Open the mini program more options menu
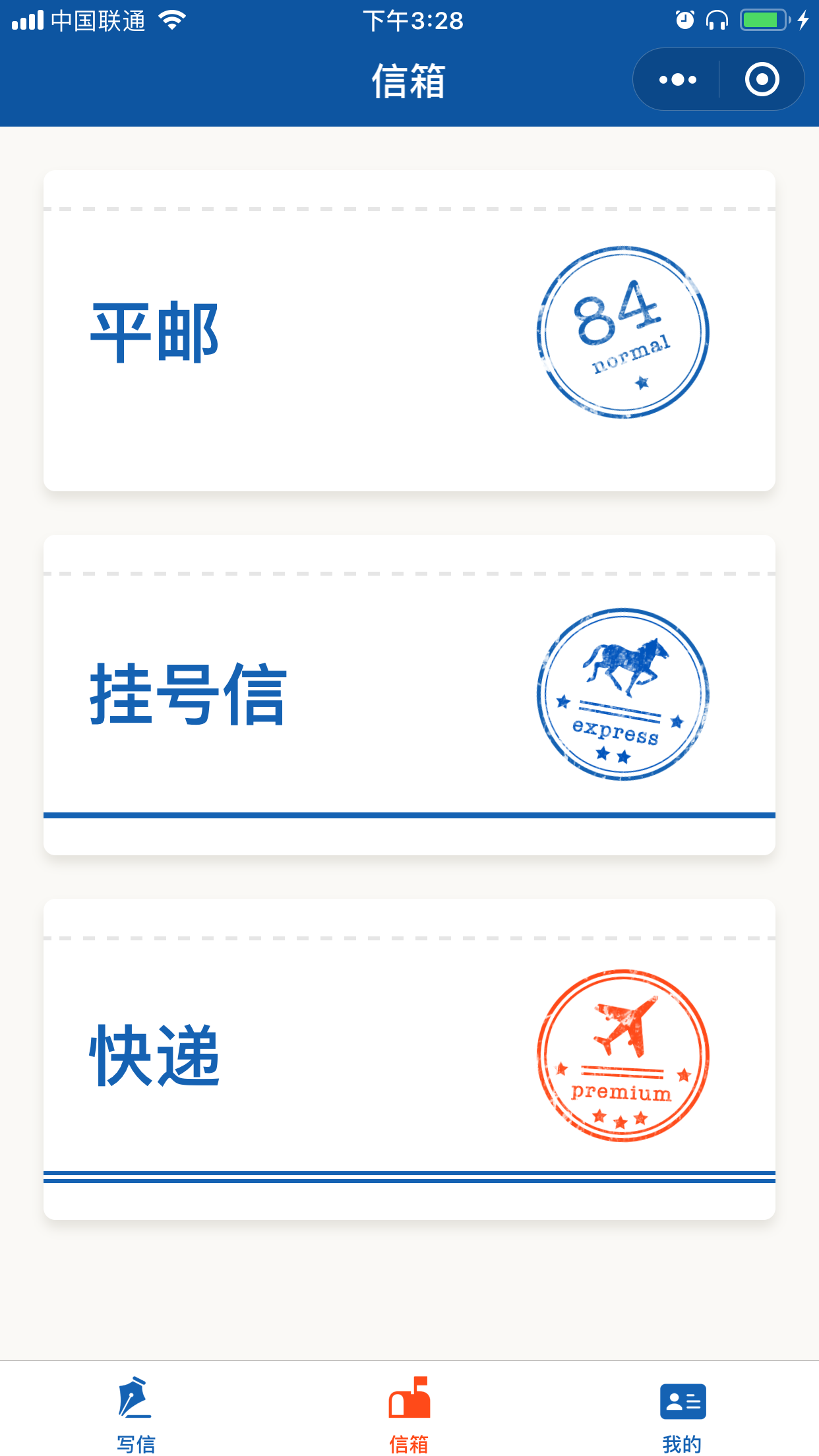 click(x=677, y=80)
